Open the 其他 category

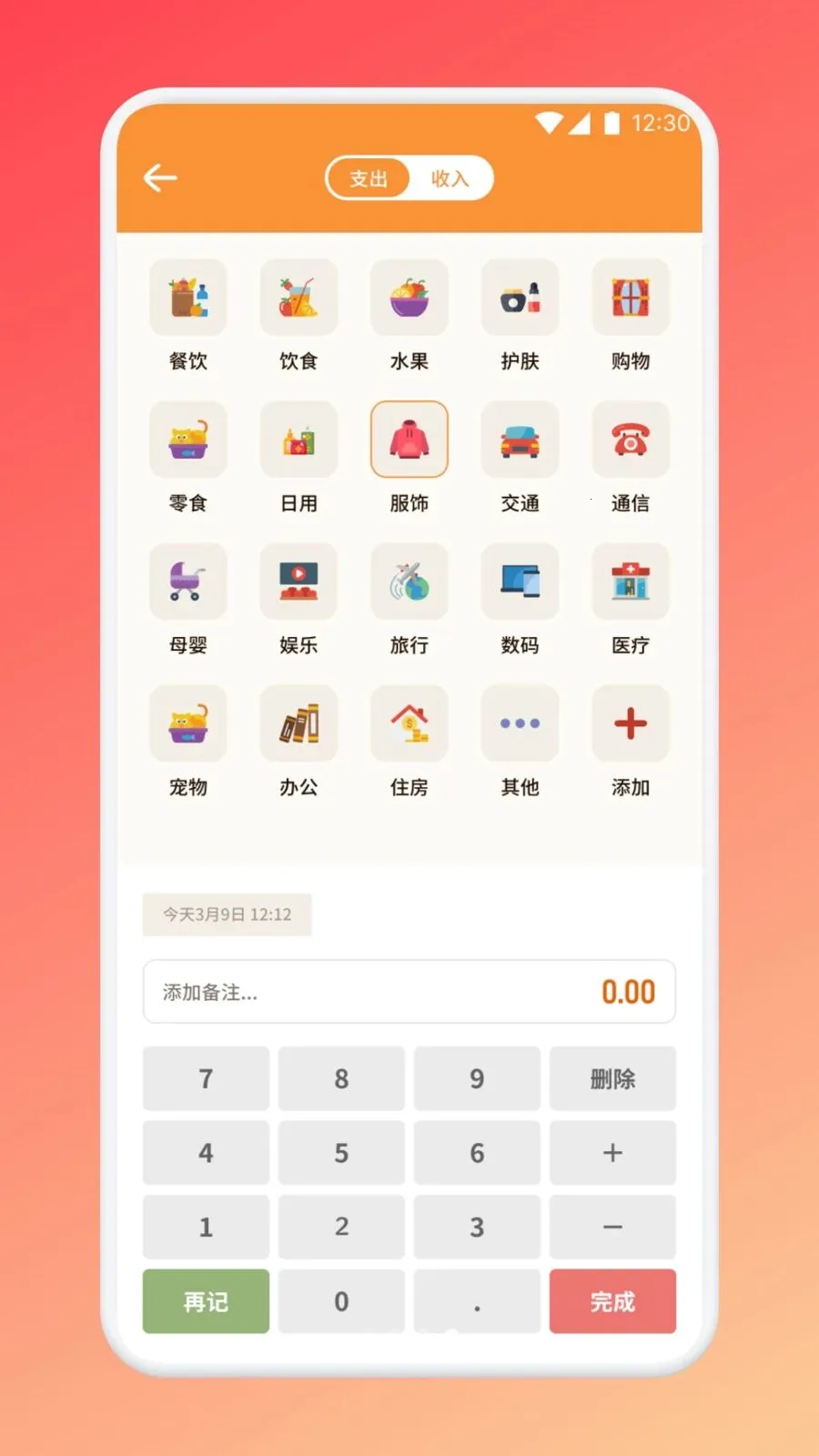coord(520,723)
